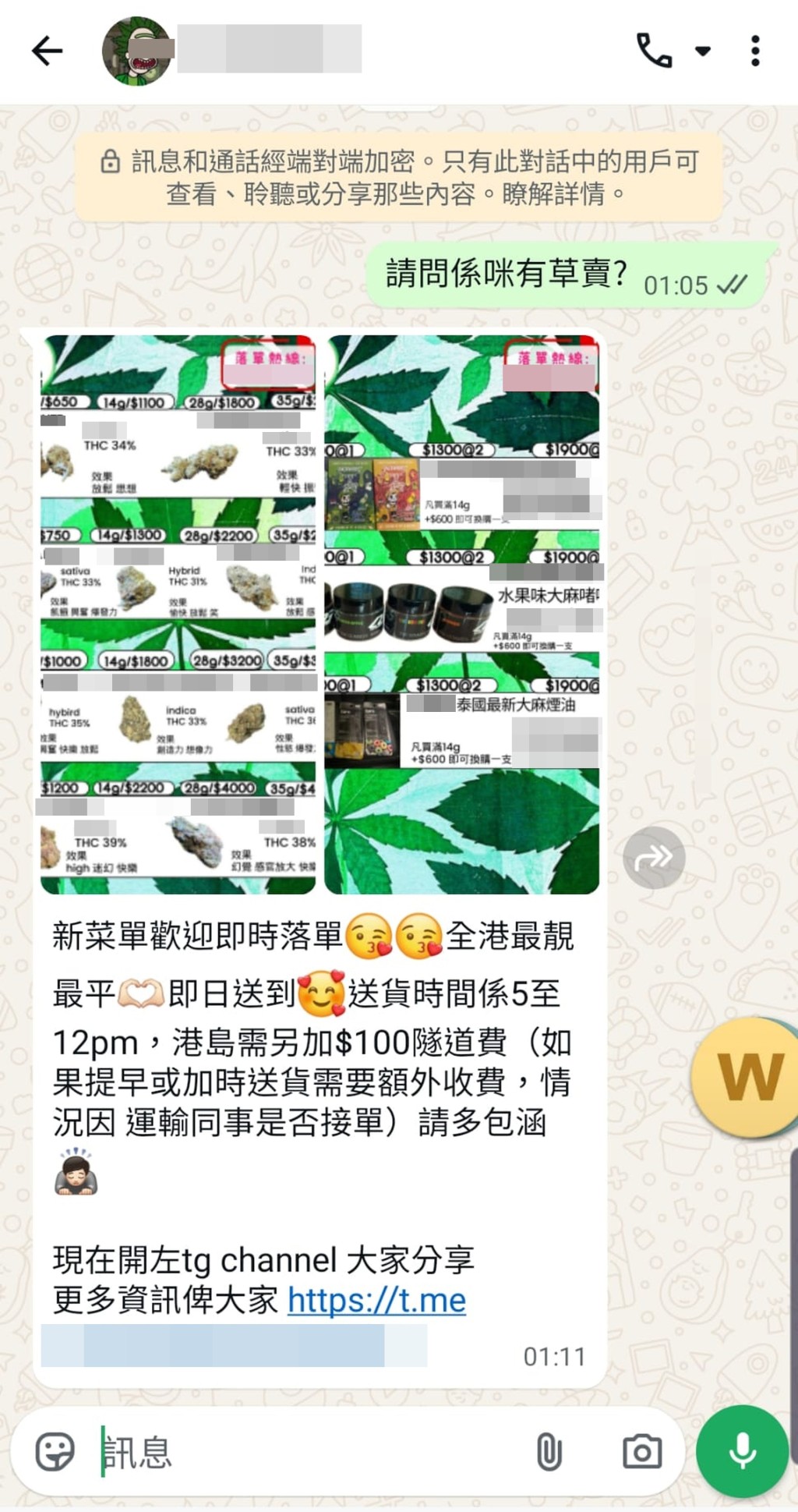This screenshot has height=1512, width=798.
Task: Open call options via the chevron beside the phone
Action: coord(704,49)
